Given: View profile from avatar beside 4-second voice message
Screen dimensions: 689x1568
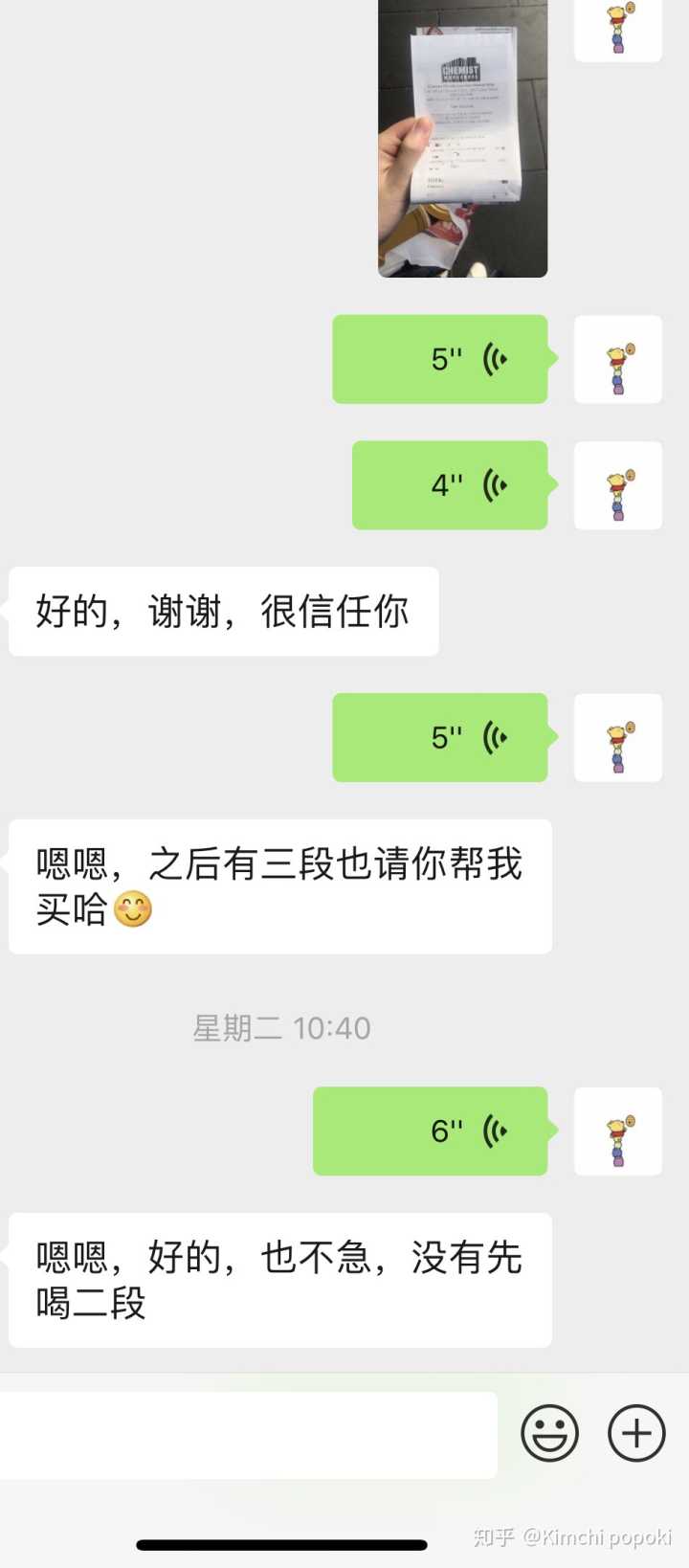Looking at the screenshot, I should [x=618, y=485].
